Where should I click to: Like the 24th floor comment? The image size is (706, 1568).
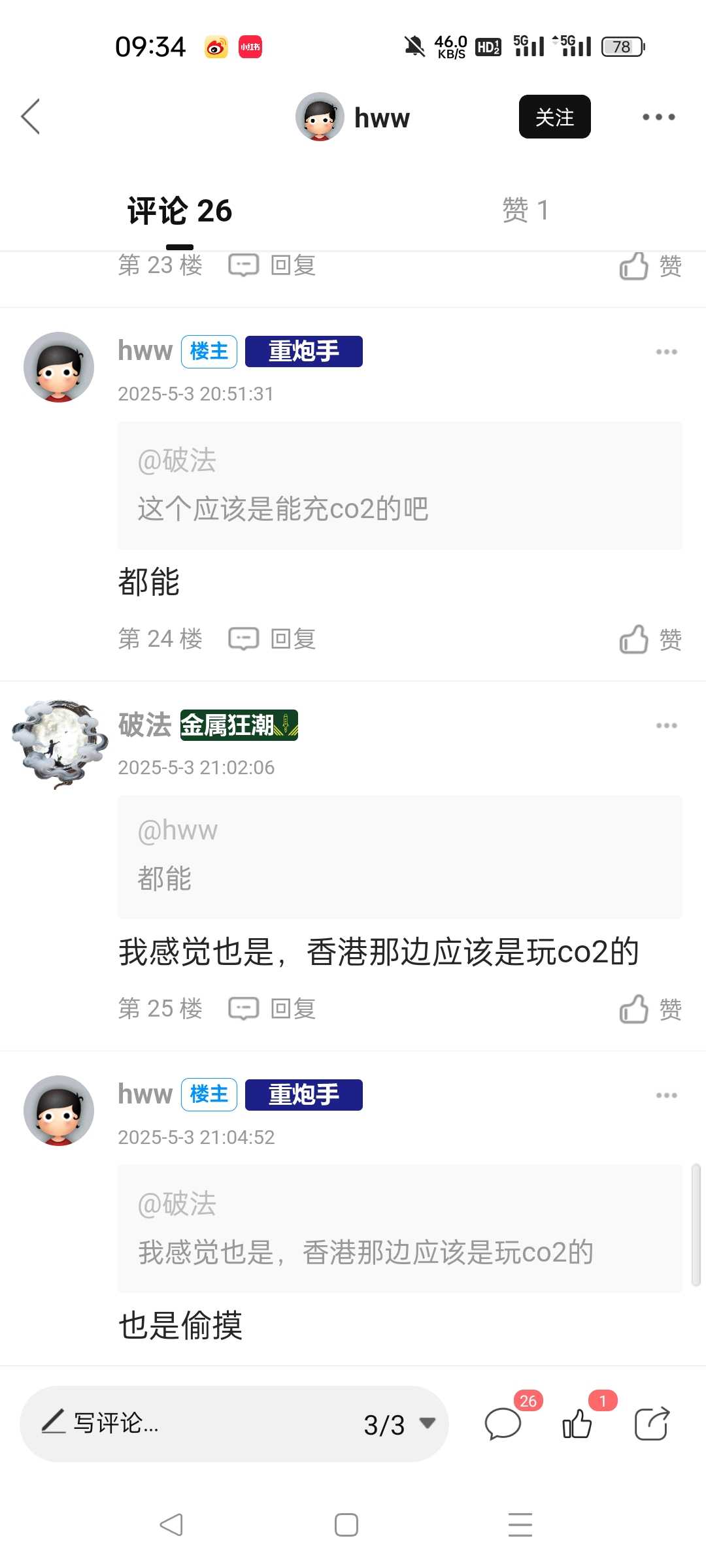click(x=650, y=639)
